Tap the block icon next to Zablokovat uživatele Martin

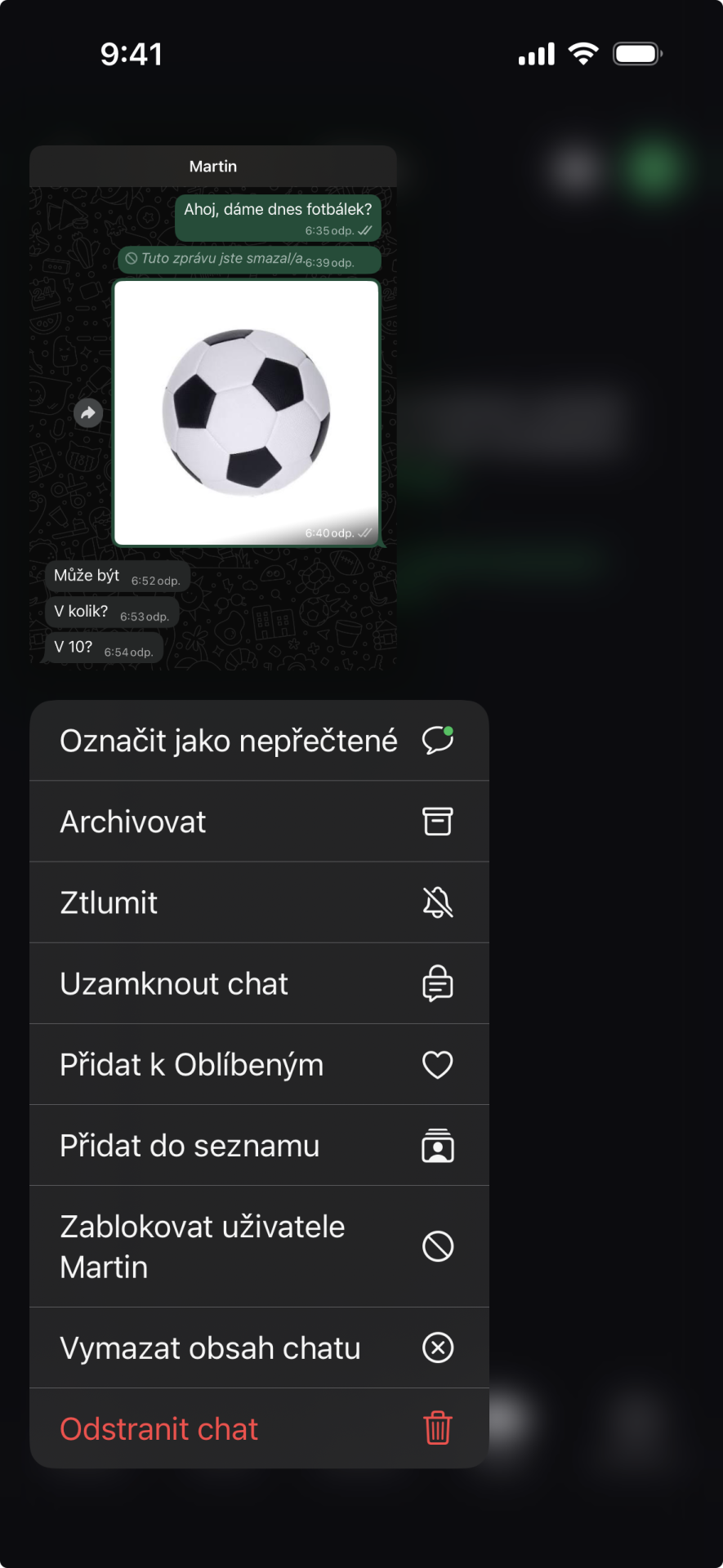click(x=438, y=1246)
